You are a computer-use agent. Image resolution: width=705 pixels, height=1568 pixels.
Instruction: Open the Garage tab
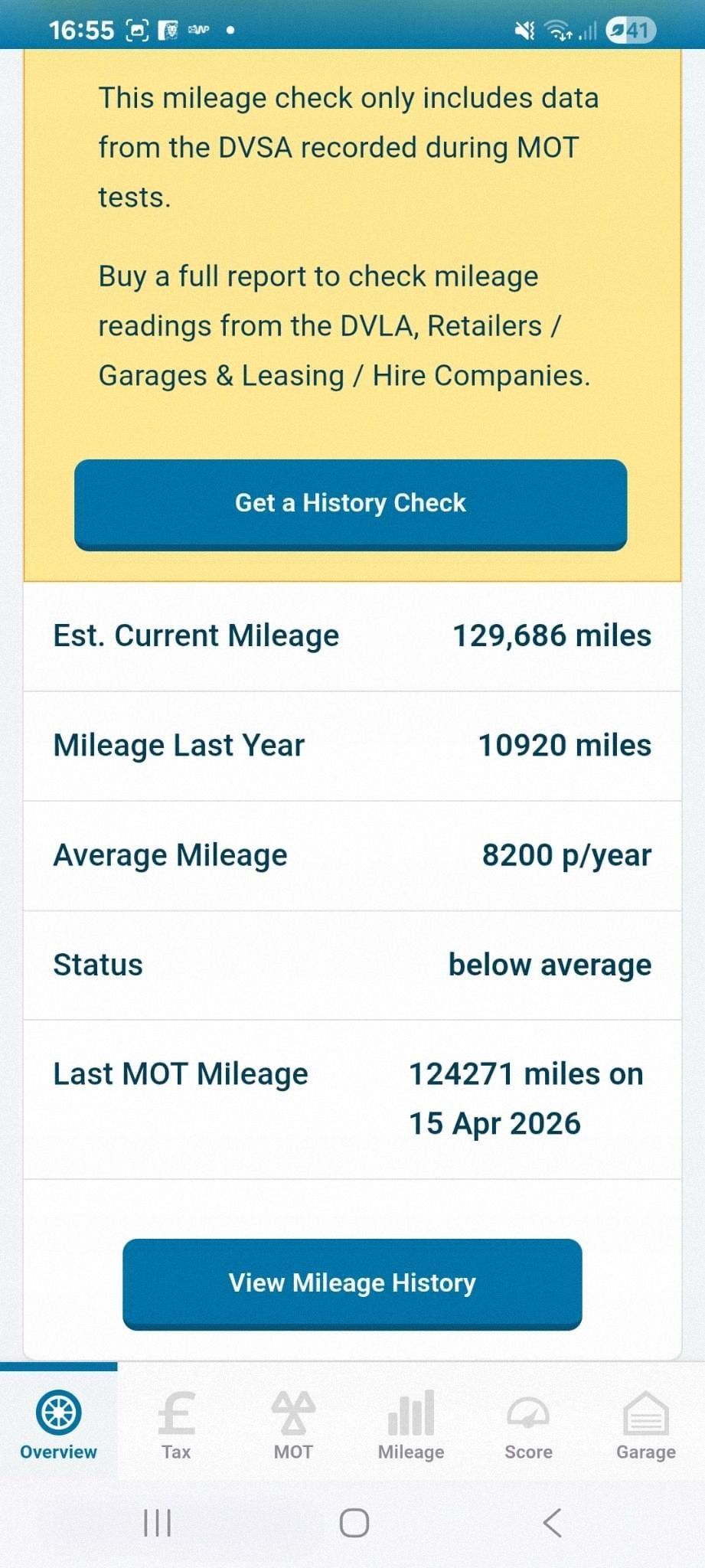646,1426
